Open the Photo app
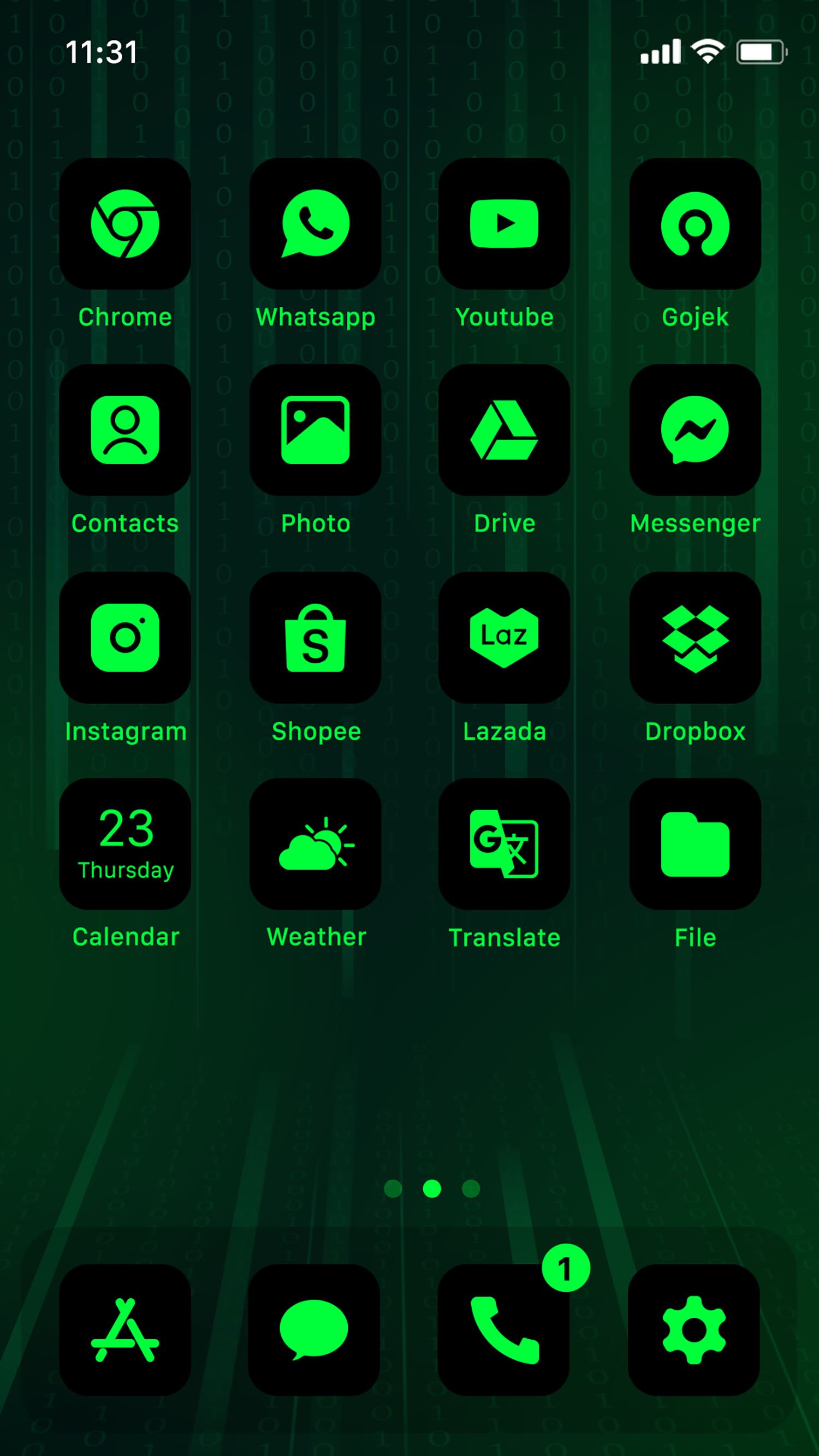The height and width of the screenshot is (1456, 819). 316,430
